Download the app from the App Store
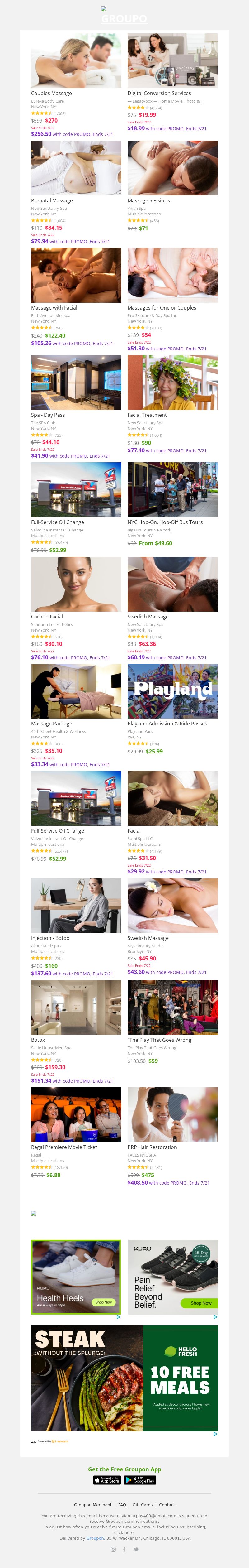This screenshot has width=249, height=1568. pos(107,1480)
